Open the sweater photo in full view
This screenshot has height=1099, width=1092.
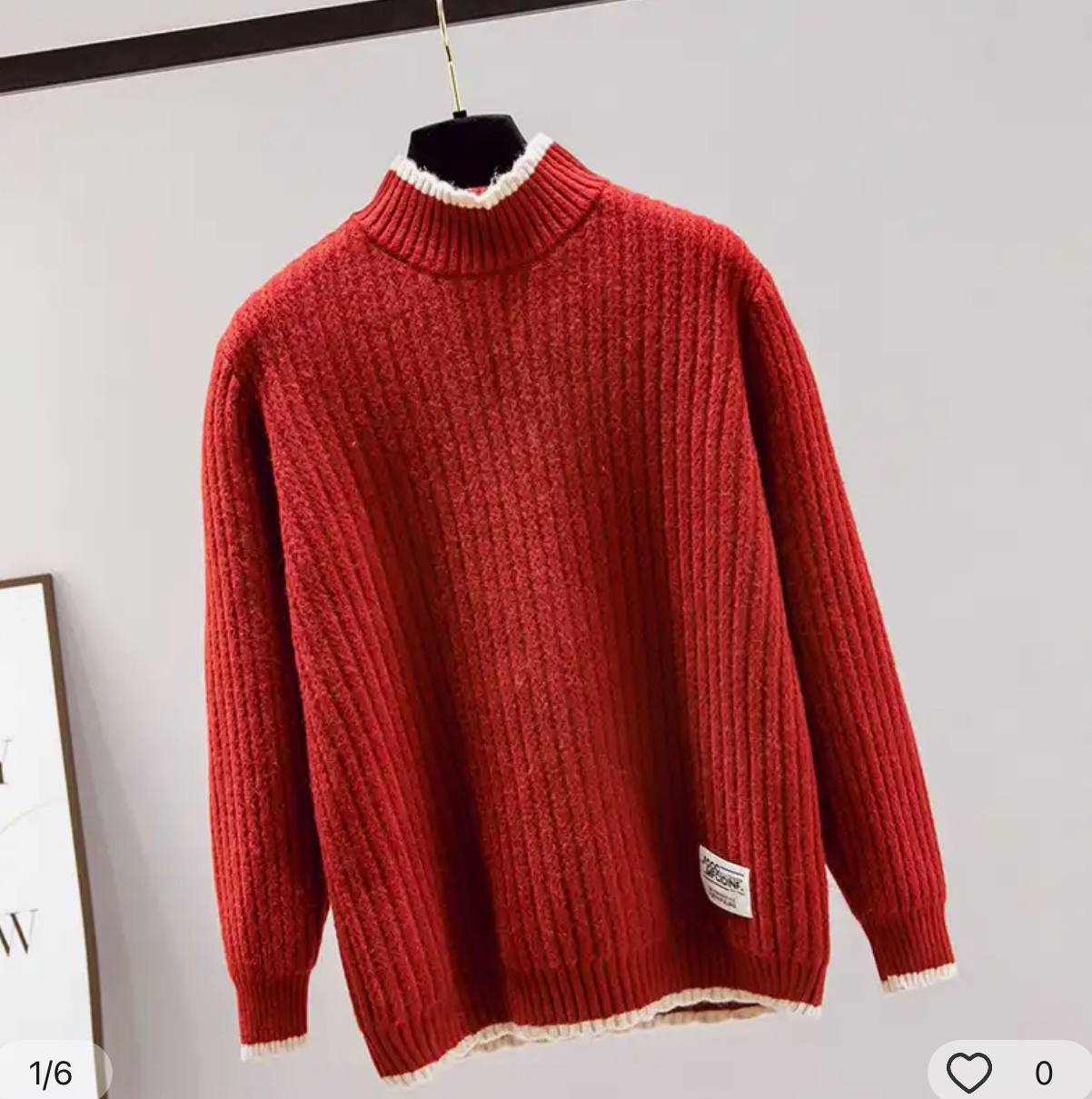tap(545, 545)
